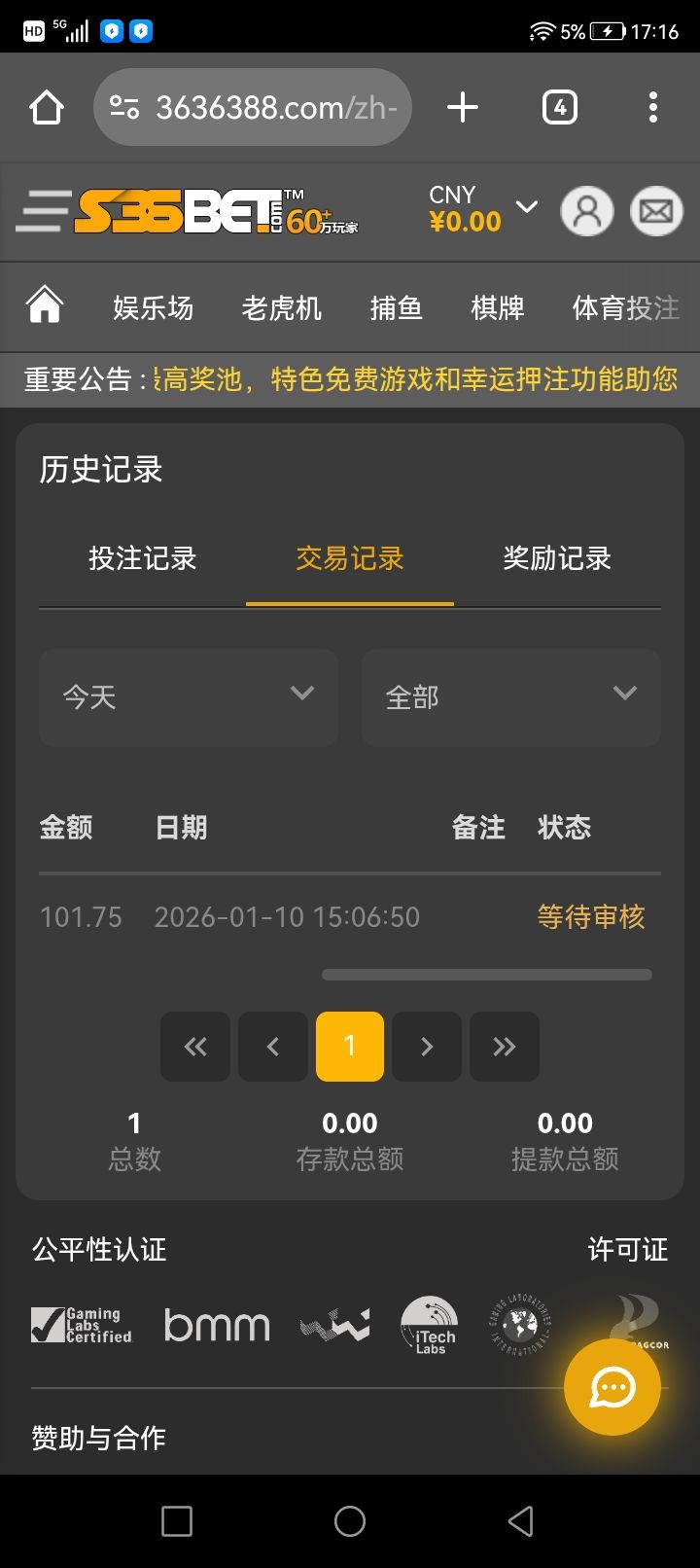This screenshot has width=700, height=1568.
Task: Switch to the 投注记录 tab
Action: point(142,558)
